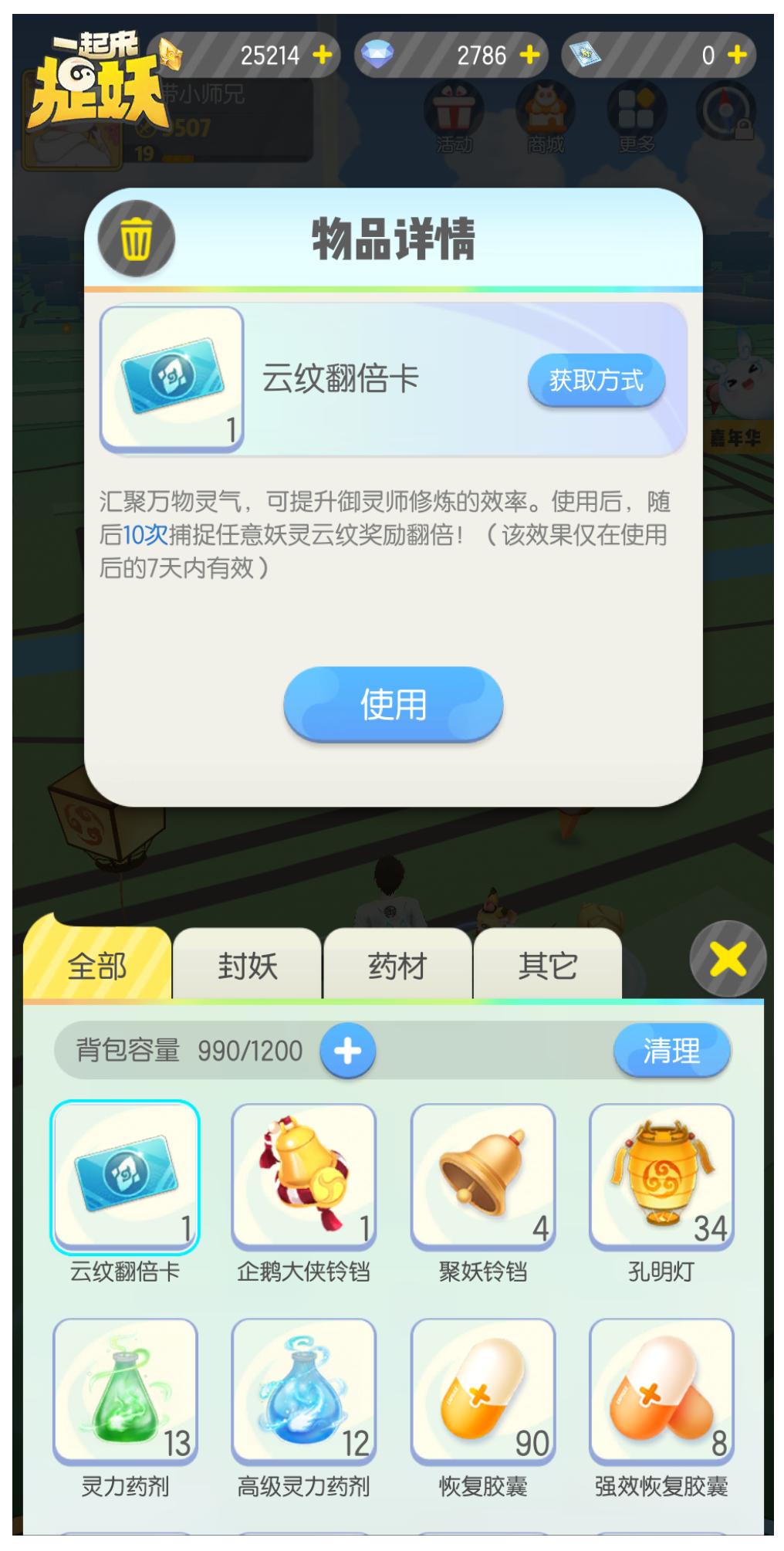The height and width of the screenshot is (1551, 784).
Task: Switch to the 封妖 tab
Action: point(247,966)
